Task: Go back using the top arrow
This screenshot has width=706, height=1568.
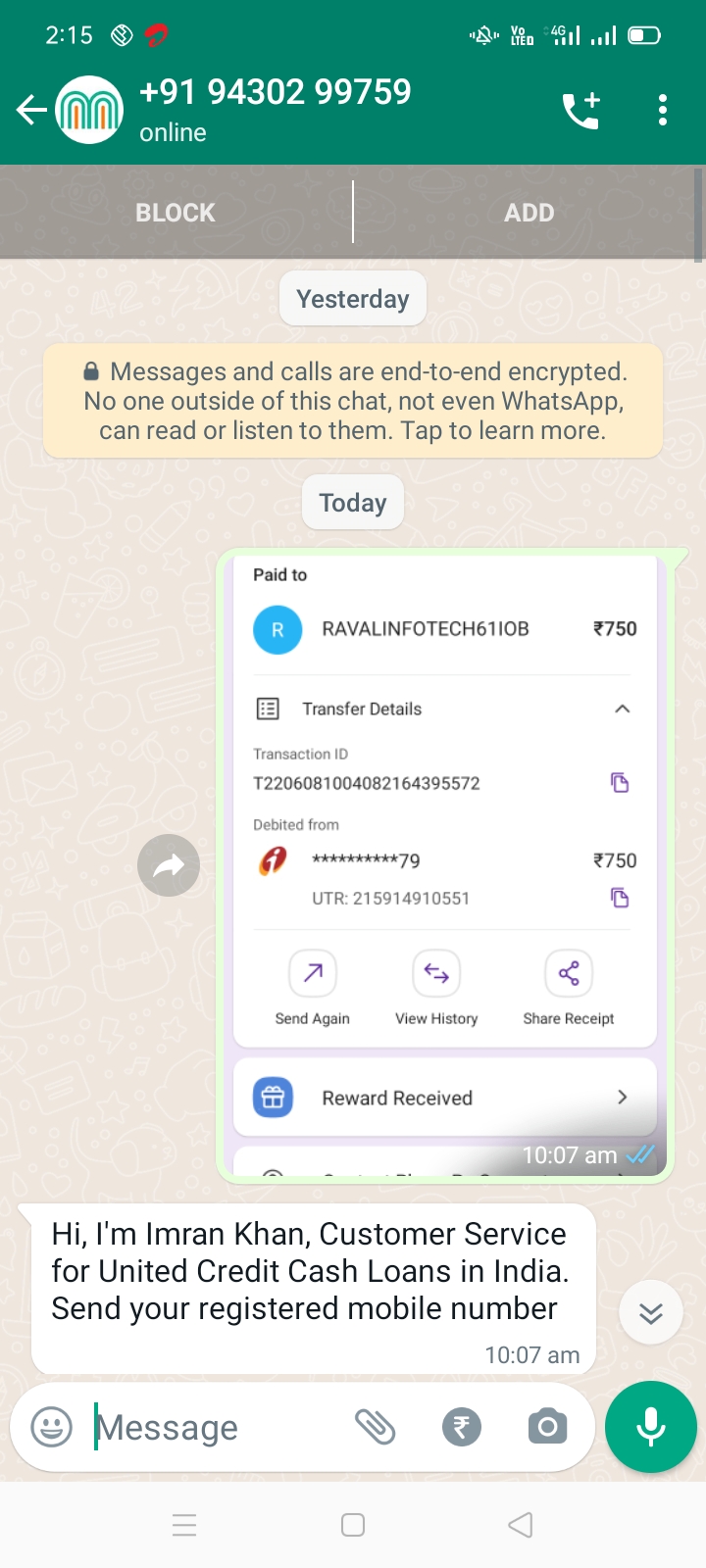Action: click(31, 110)
